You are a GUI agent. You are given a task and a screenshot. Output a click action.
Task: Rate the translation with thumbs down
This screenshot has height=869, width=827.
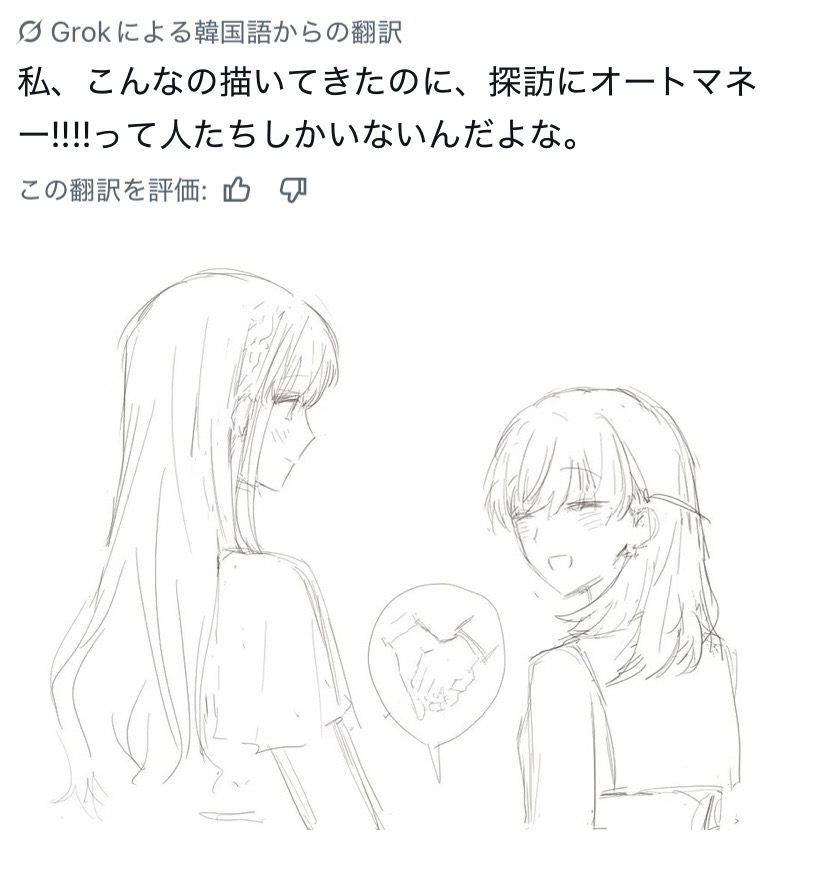[x=292, y=190]
